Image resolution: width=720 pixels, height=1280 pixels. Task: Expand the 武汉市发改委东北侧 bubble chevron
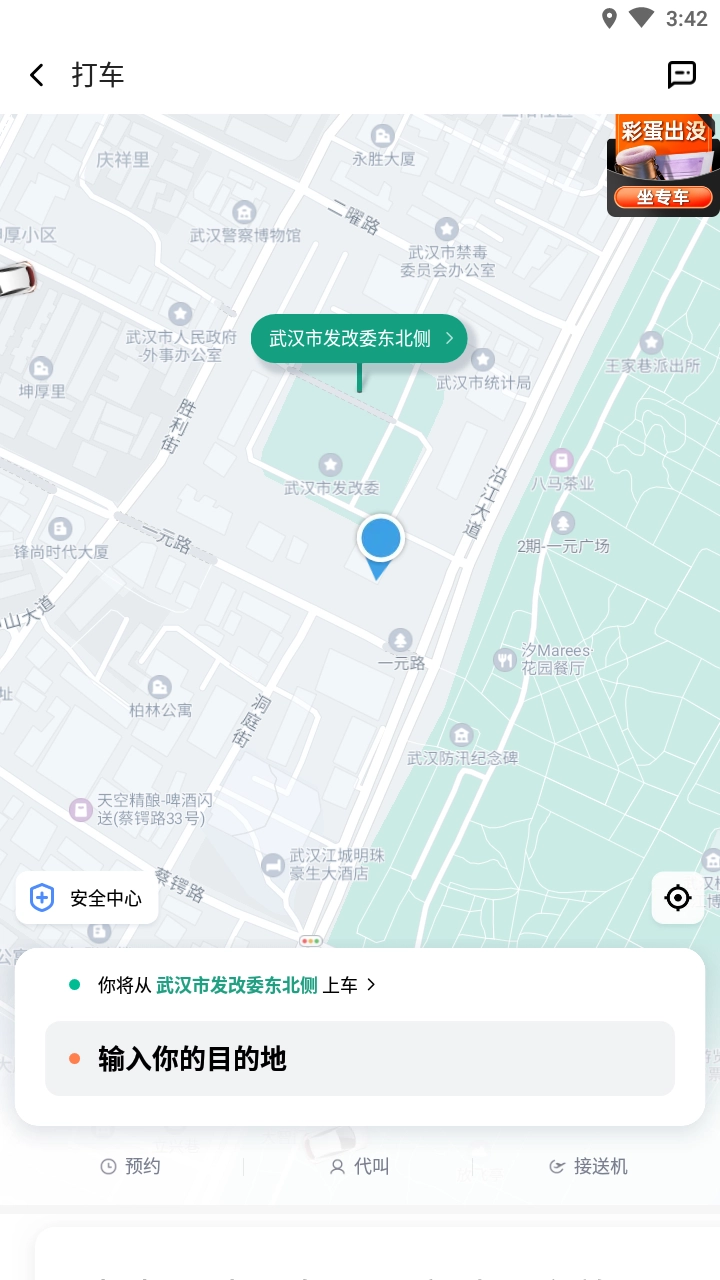tap(449, 338)
